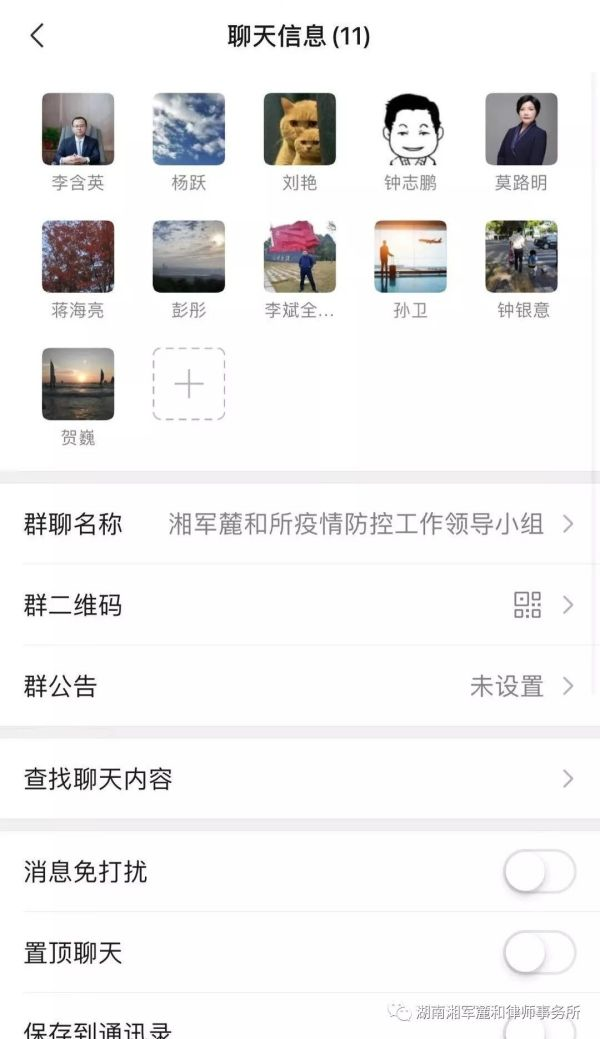600x1039 pixels.
Task: Tap 钟志鹏's cartoon avatar
Action: coord(410,130)
